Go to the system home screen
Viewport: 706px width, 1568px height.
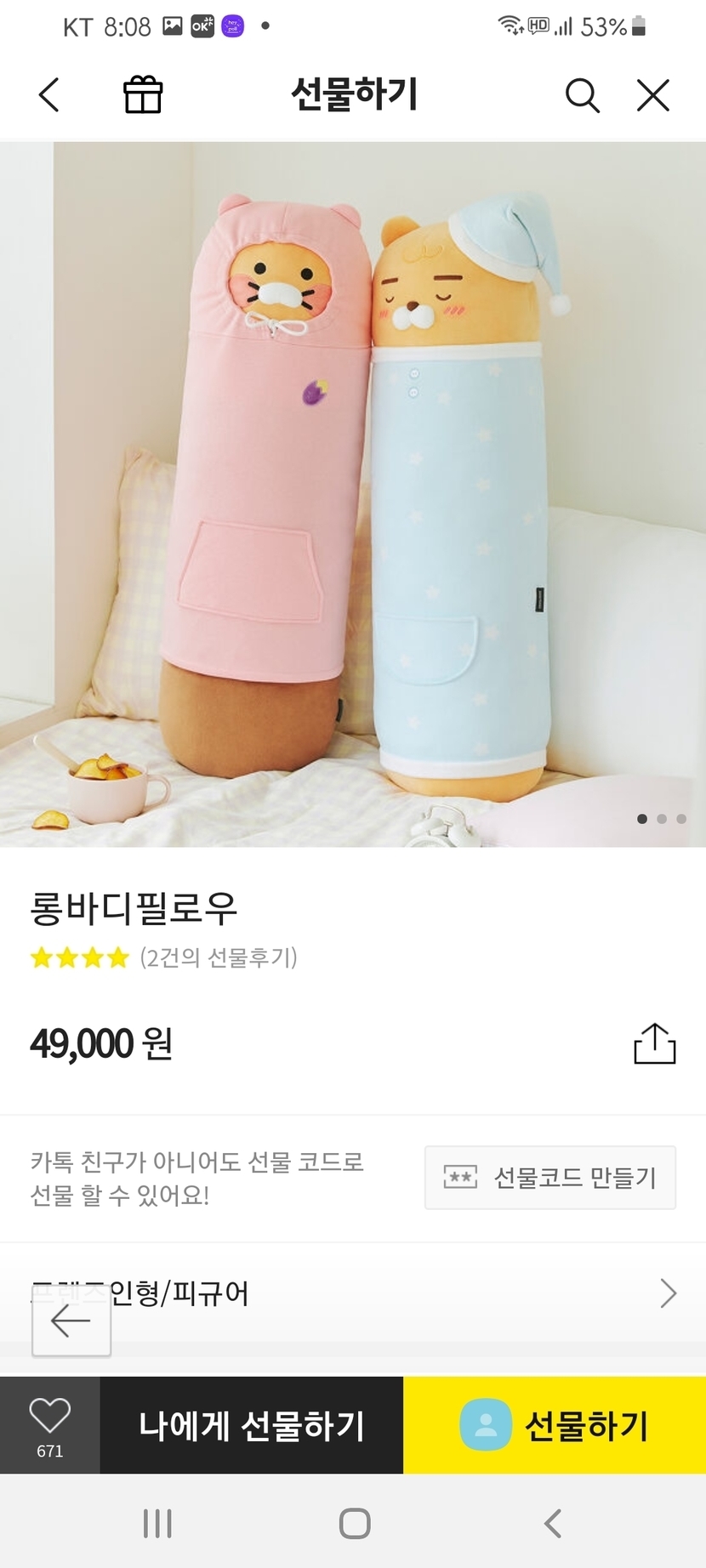(x=354, y=1523)
